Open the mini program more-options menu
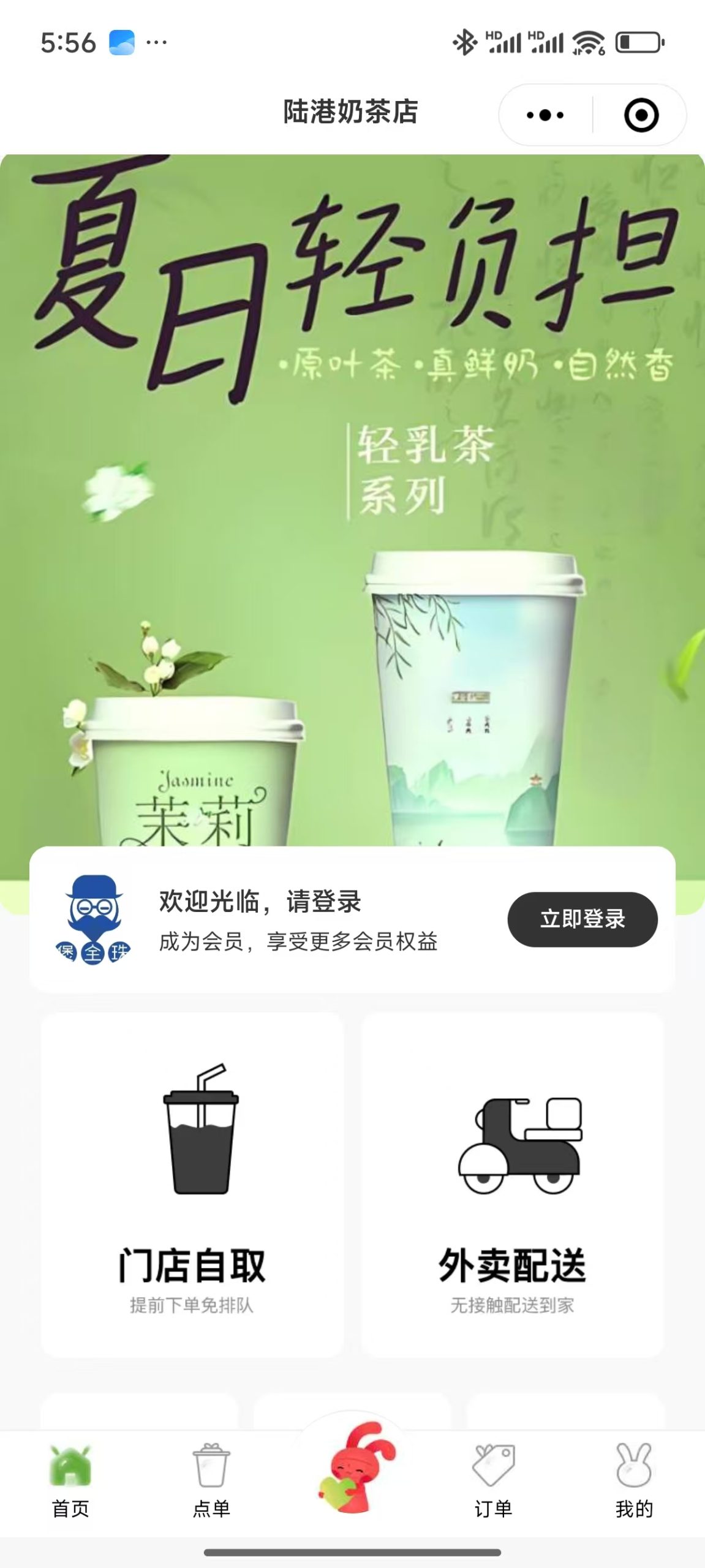Screen dimensions: 705x1568 [x=545, y=115]
